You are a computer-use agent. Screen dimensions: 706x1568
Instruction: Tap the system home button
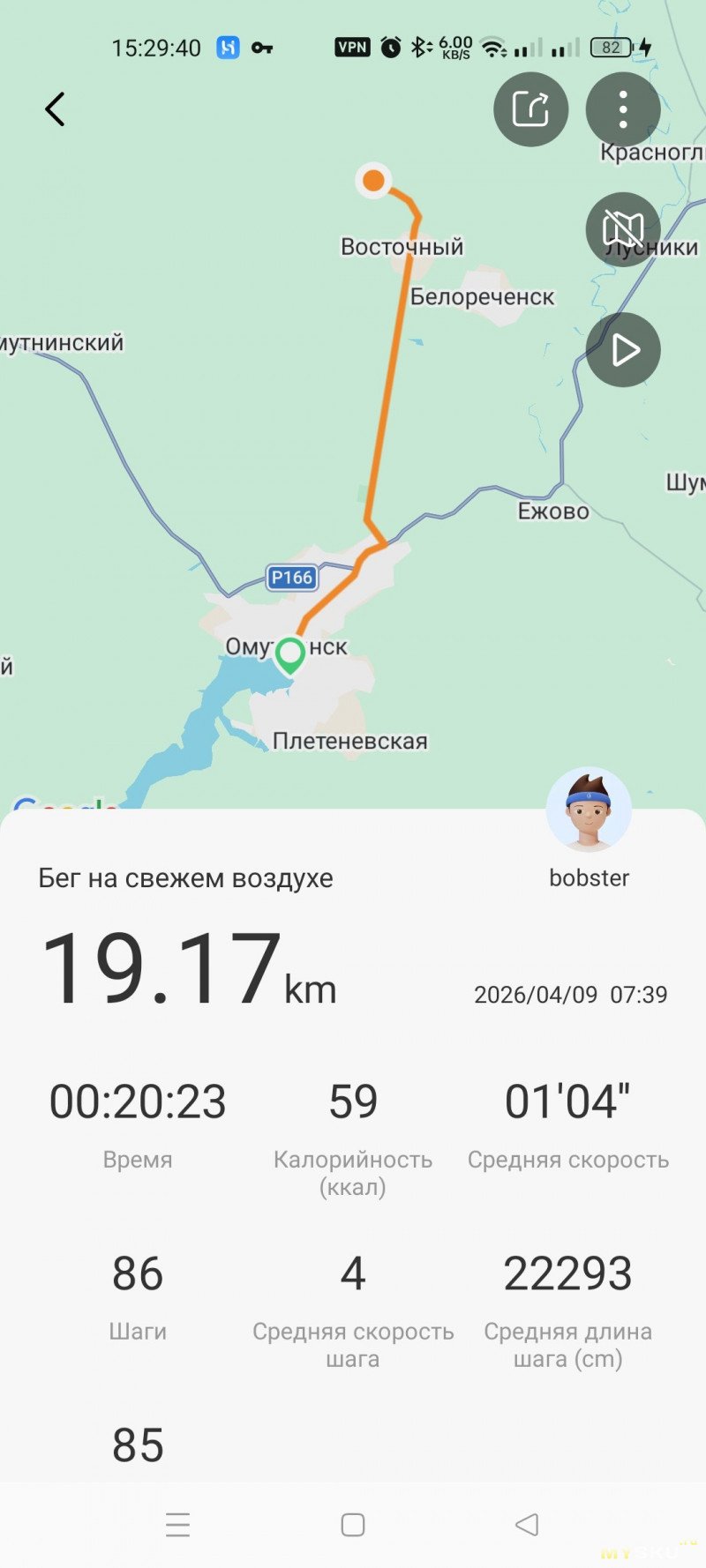353,1525
